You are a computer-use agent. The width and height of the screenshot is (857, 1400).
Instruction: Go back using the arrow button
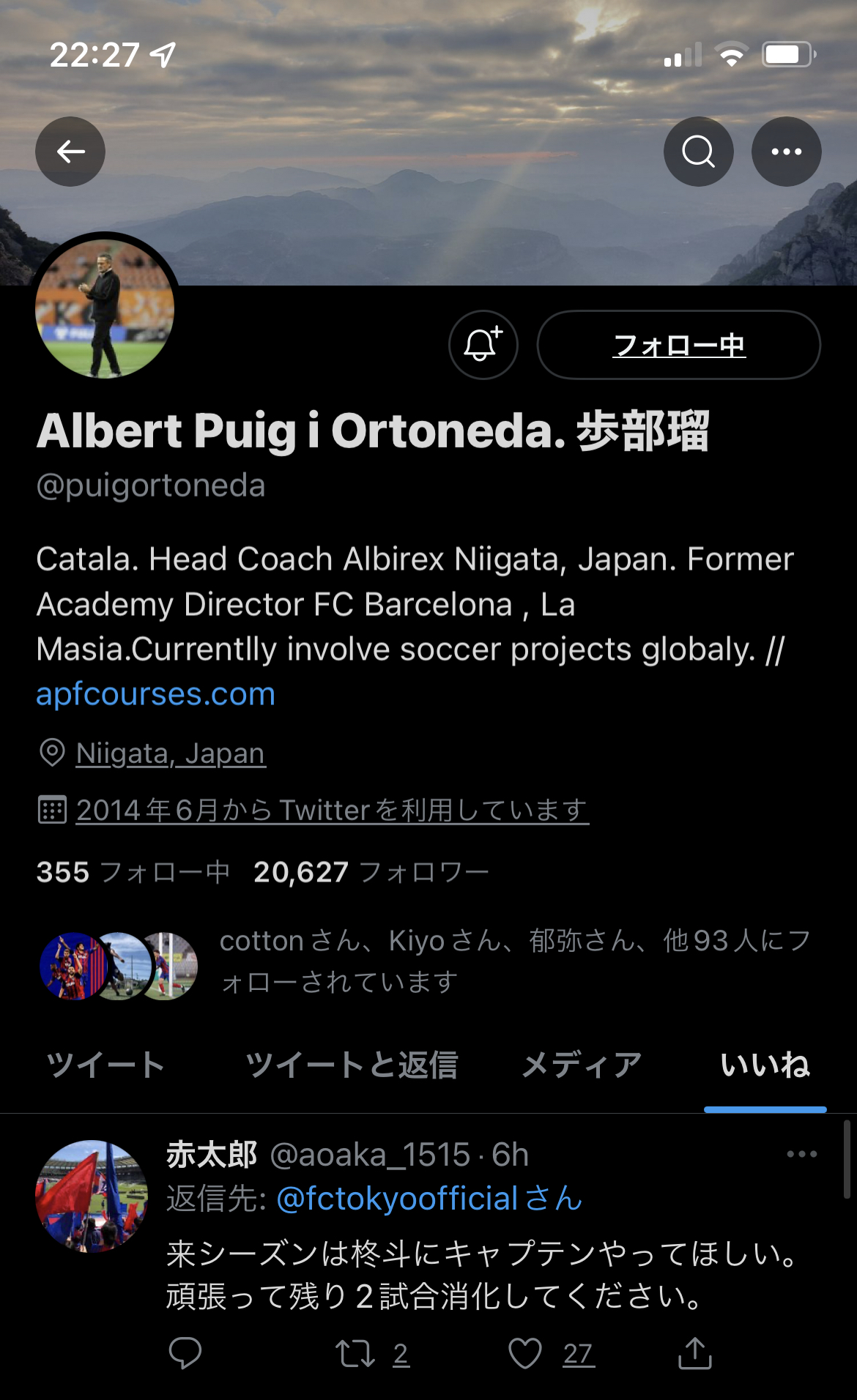pyautogui.click(x=70, y=152)
